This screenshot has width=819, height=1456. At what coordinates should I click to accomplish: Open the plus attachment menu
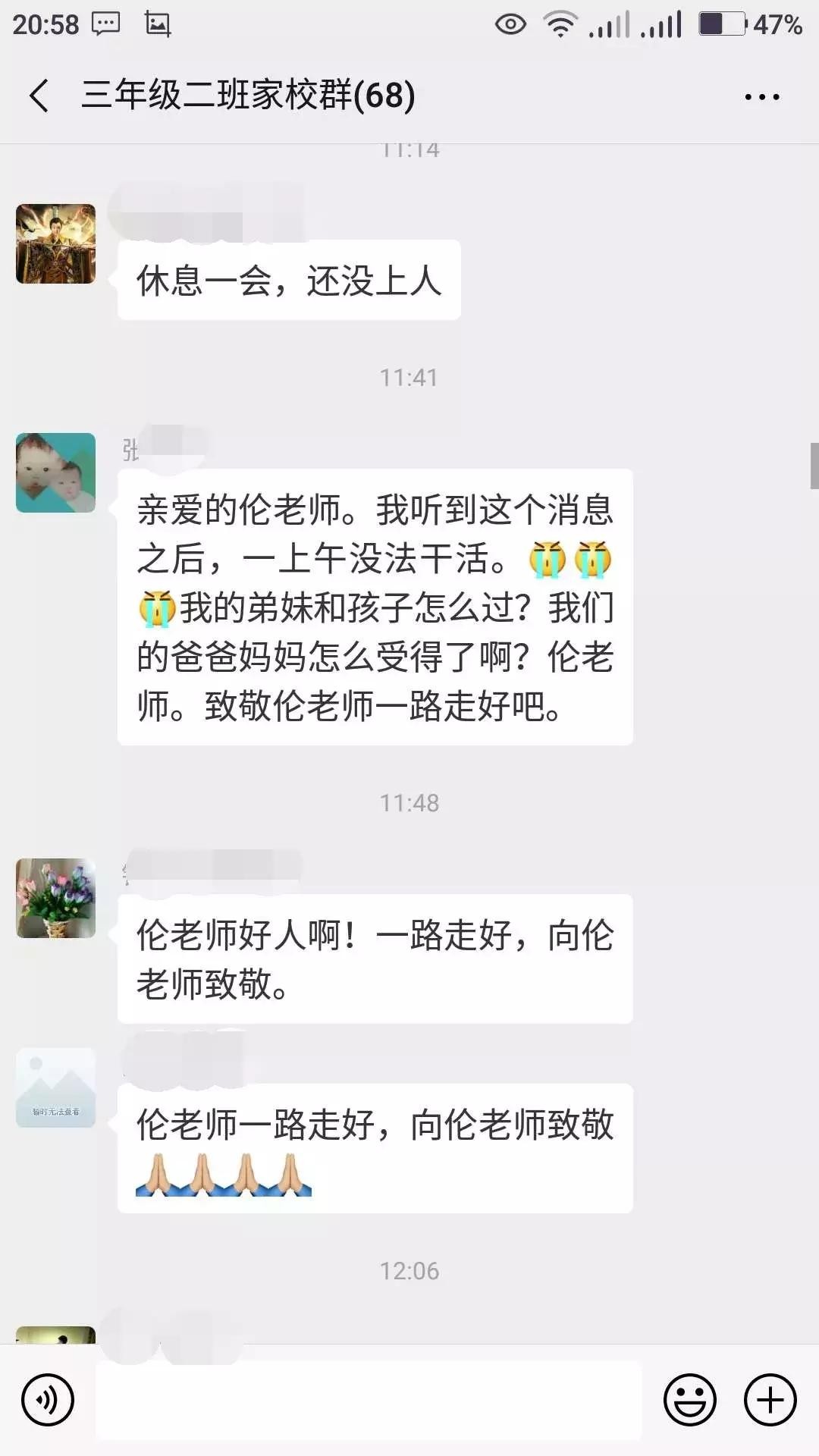(x=770, y=1400)
